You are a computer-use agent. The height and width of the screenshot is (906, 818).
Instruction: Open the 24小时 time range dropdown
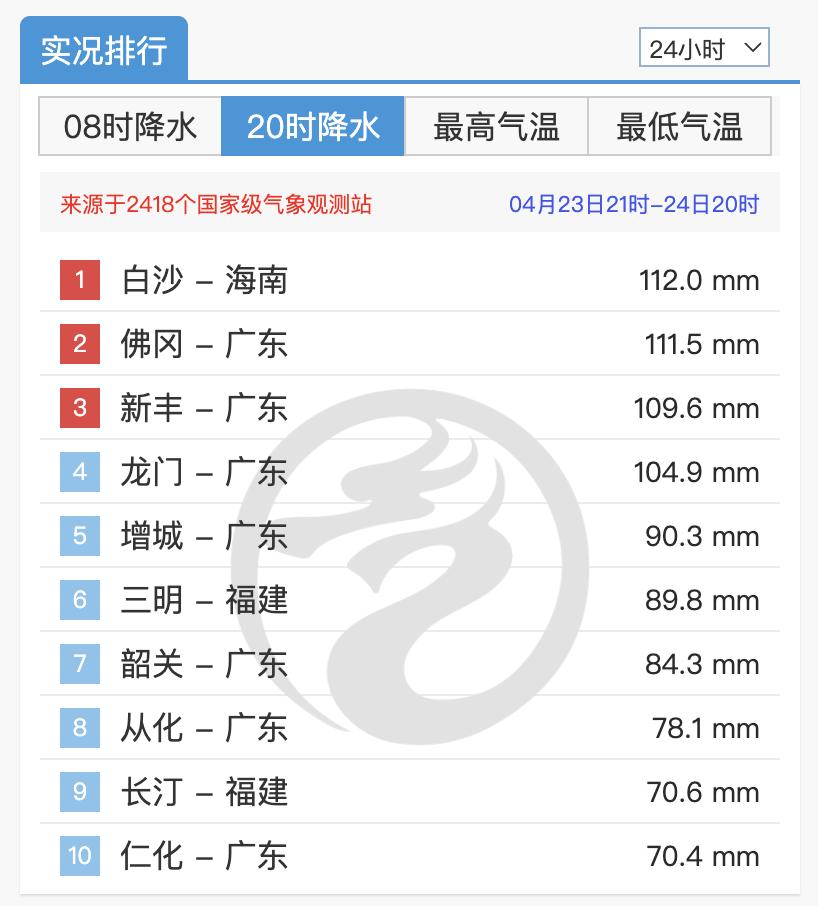click(x=704, y=48)
